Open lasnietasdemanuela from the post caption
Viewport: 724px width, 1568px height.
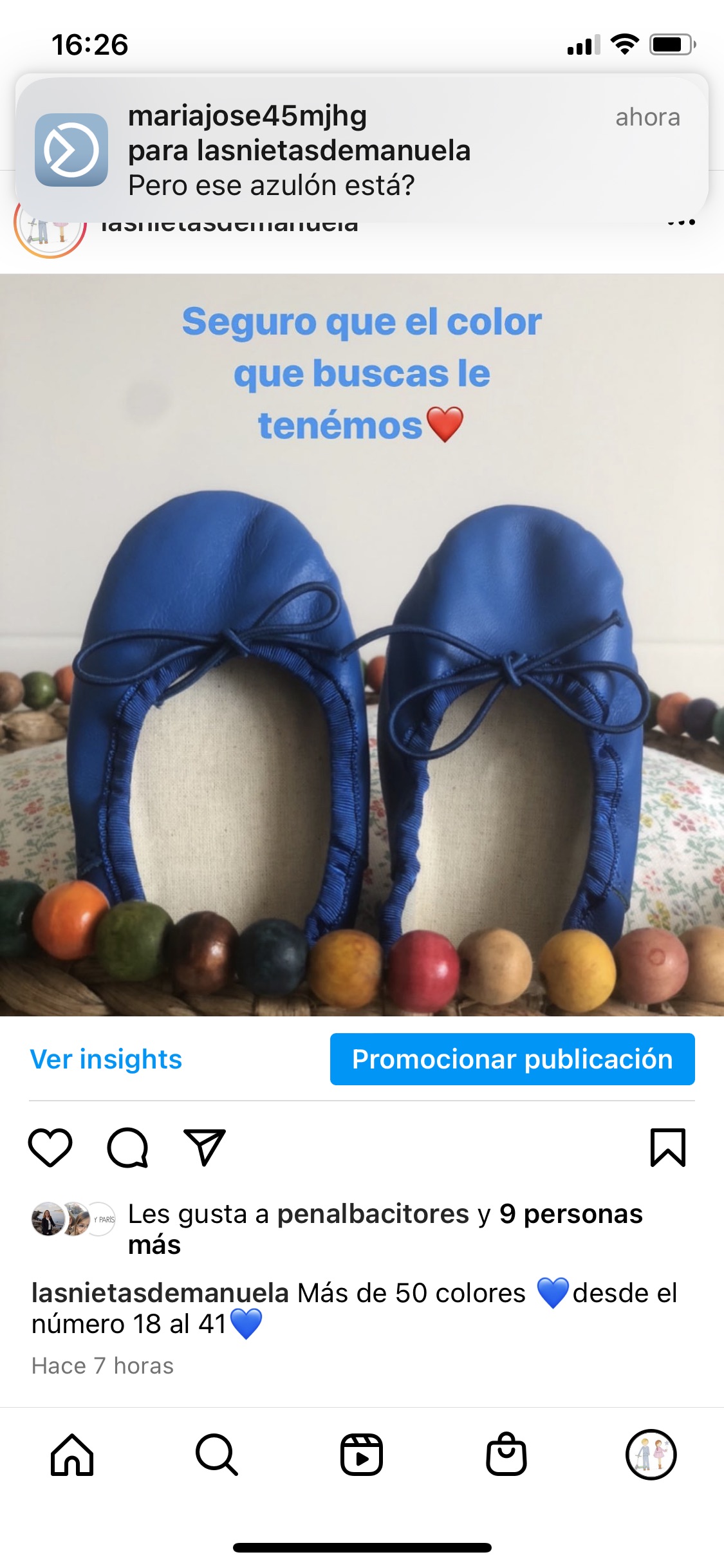coord(160,1293)
